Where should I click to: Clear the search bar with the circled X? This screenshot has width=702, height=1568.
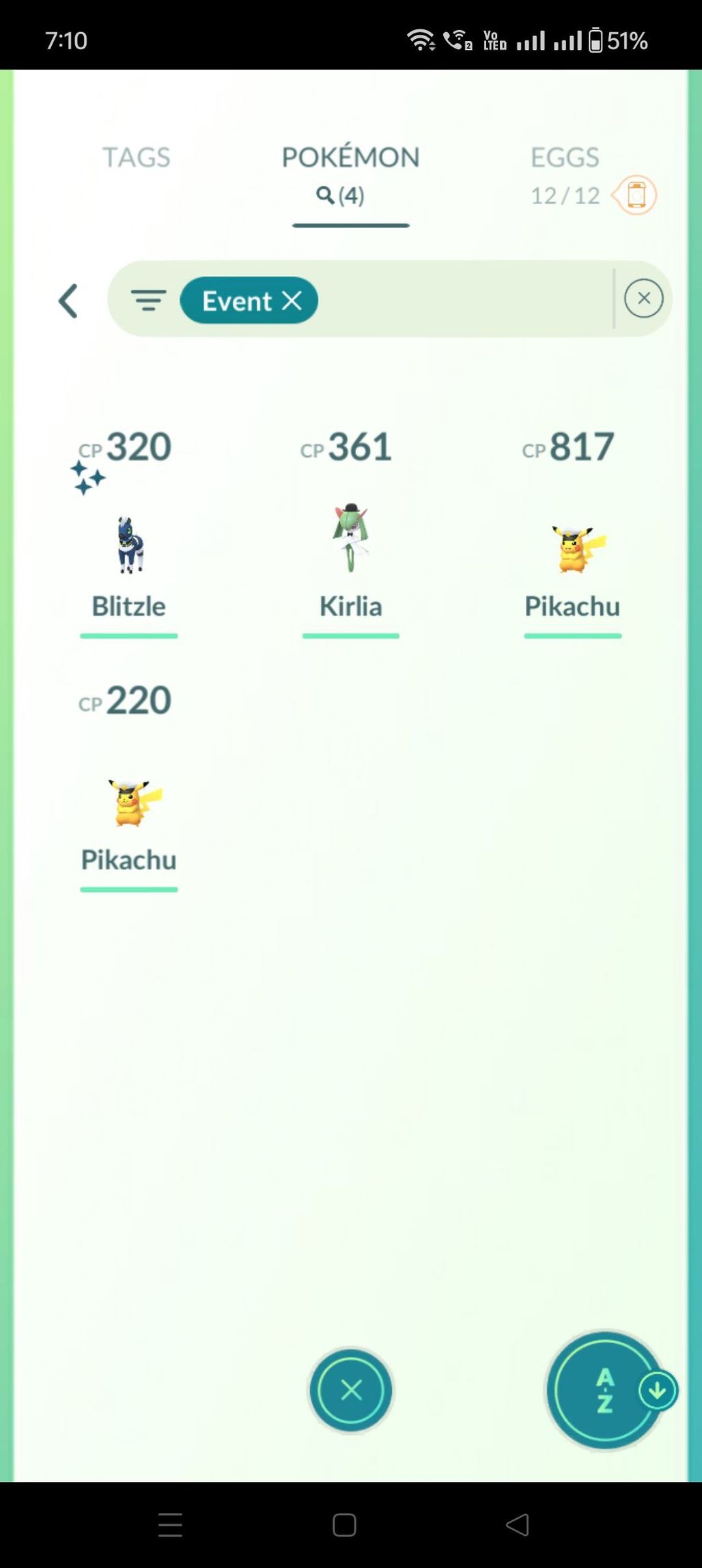[x=643, y=298]
